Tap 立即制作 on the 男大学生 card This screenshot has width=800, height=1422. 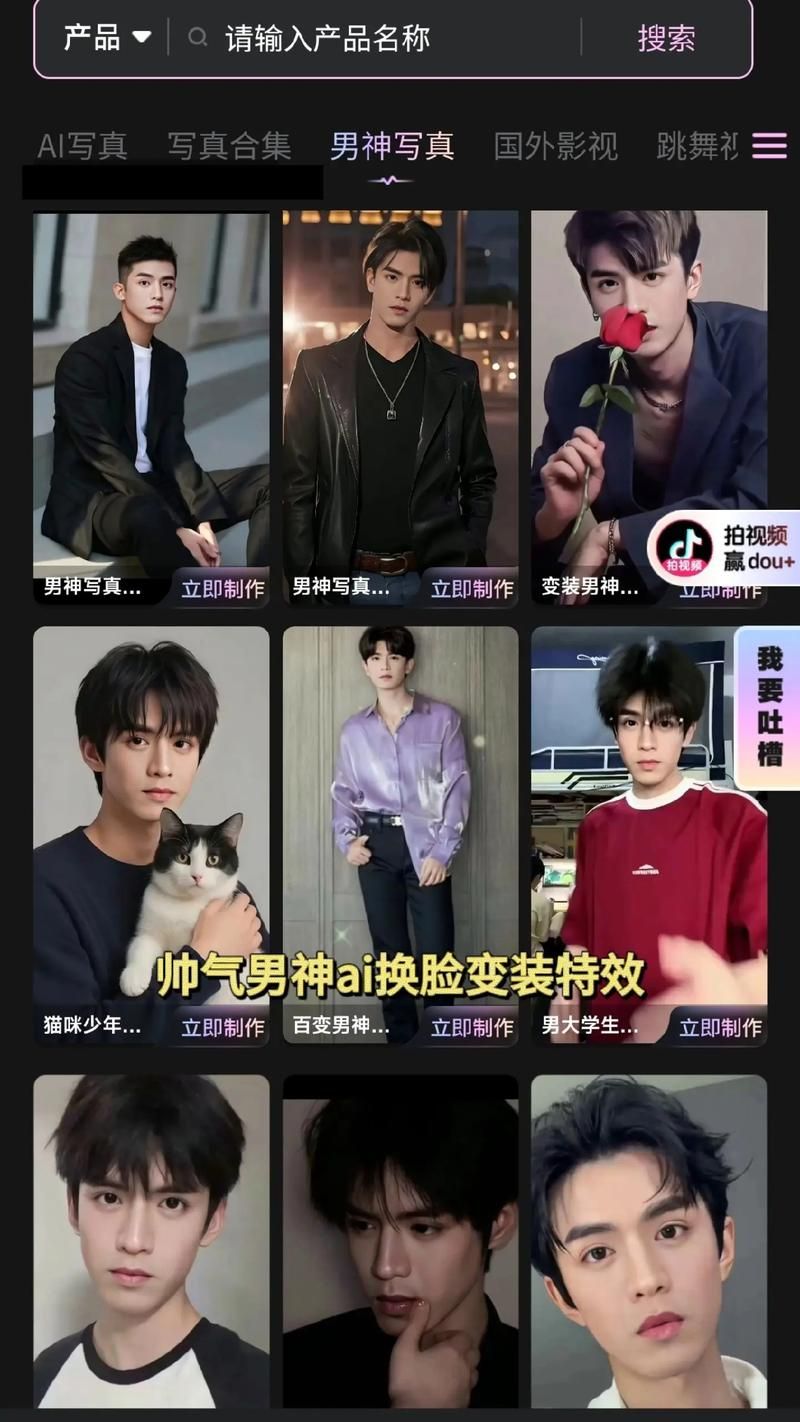coord(720,1026)
